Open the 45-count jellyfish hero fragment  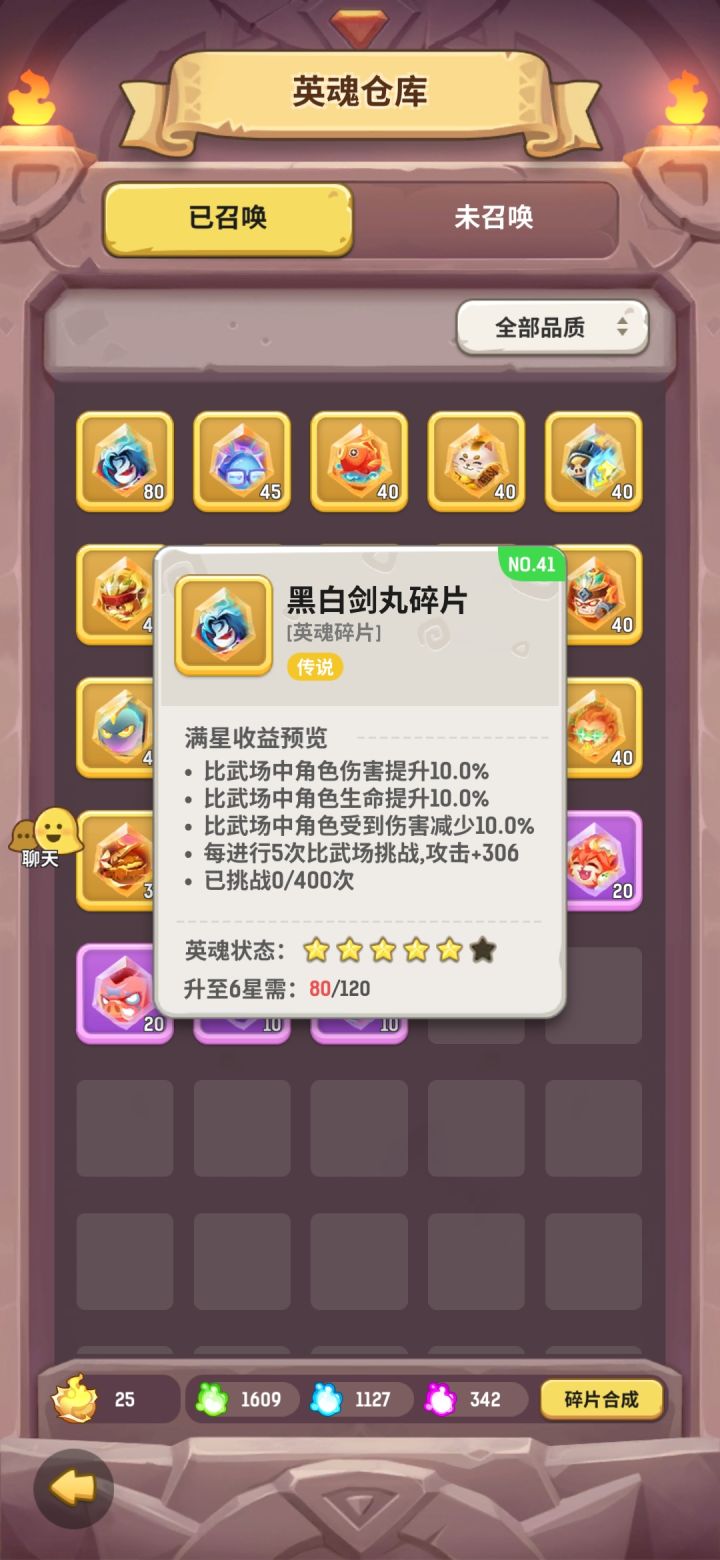pos(242,462)
